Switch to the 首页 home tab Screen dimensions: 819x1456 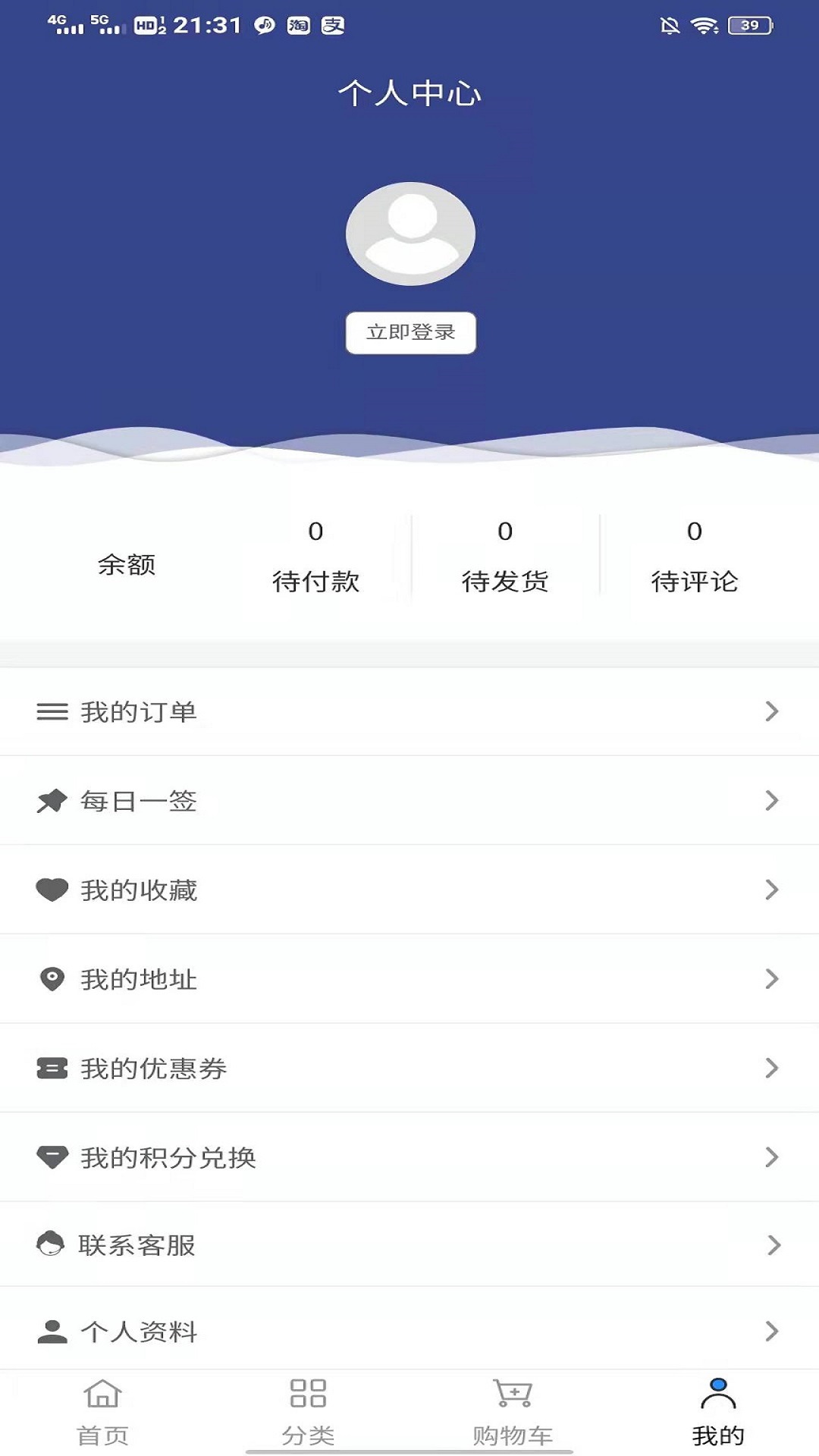click(x=102, y=1412)
